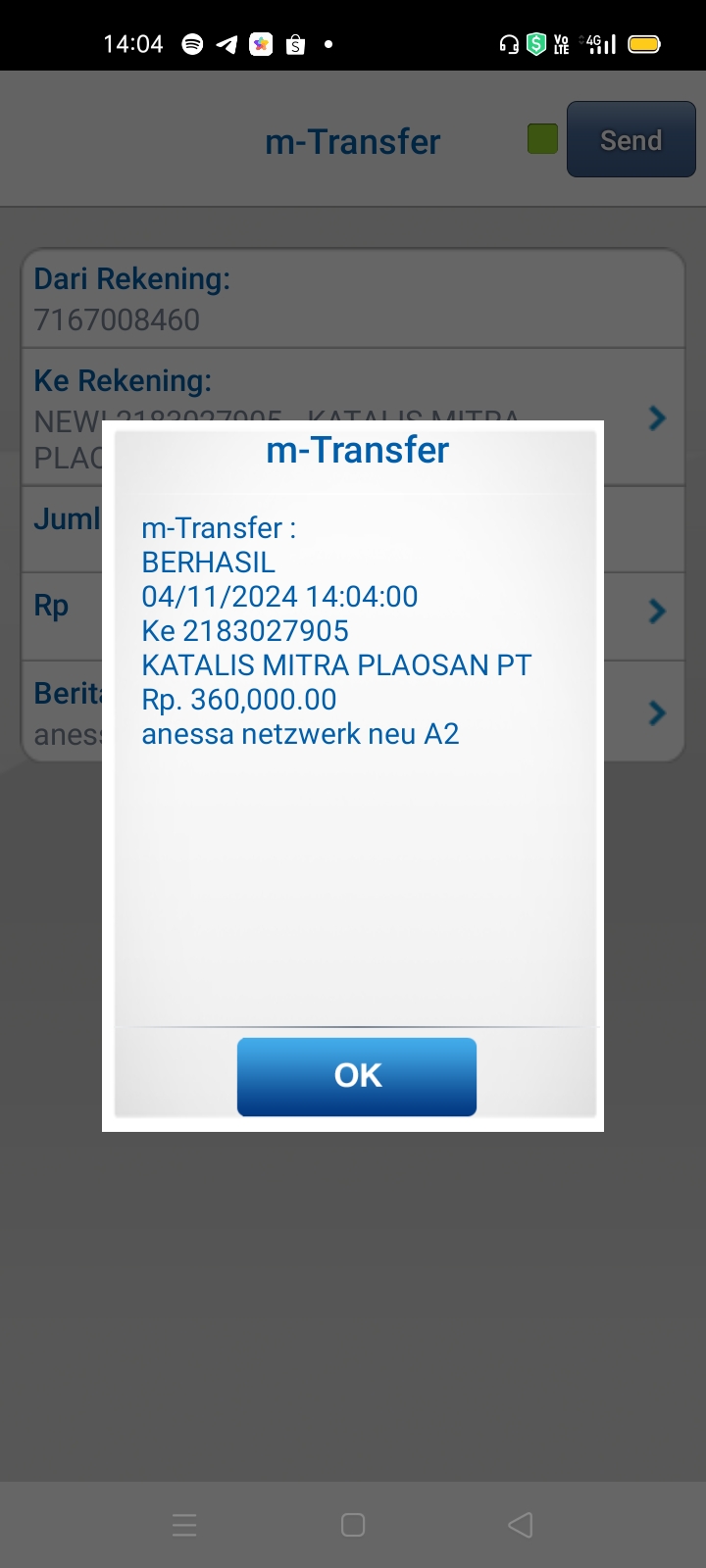The height and width of the screenshot is (1568, 706).
Task: Go to the system home screen
Action: click(x=353, y=1524)
